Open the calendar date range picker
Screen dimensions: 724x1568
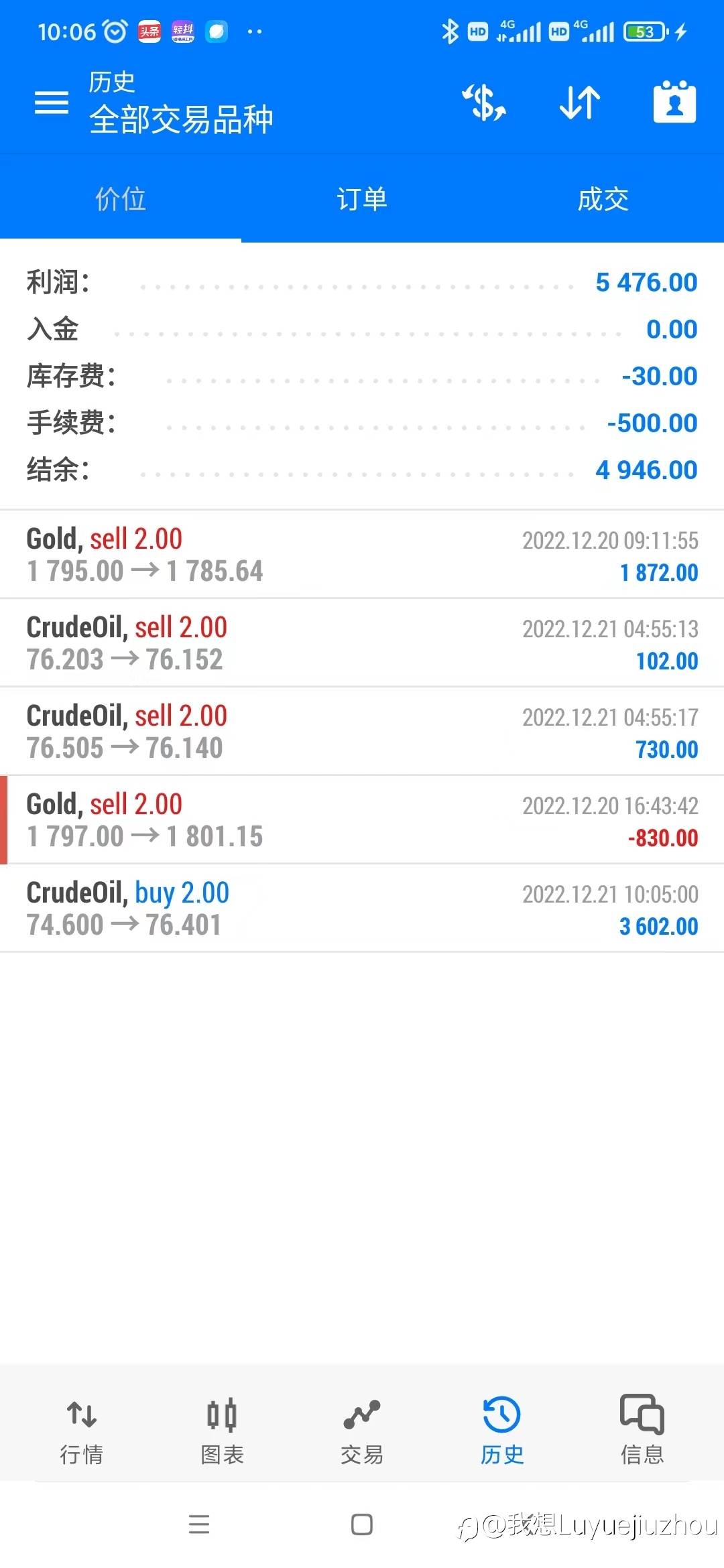(674, 102)
